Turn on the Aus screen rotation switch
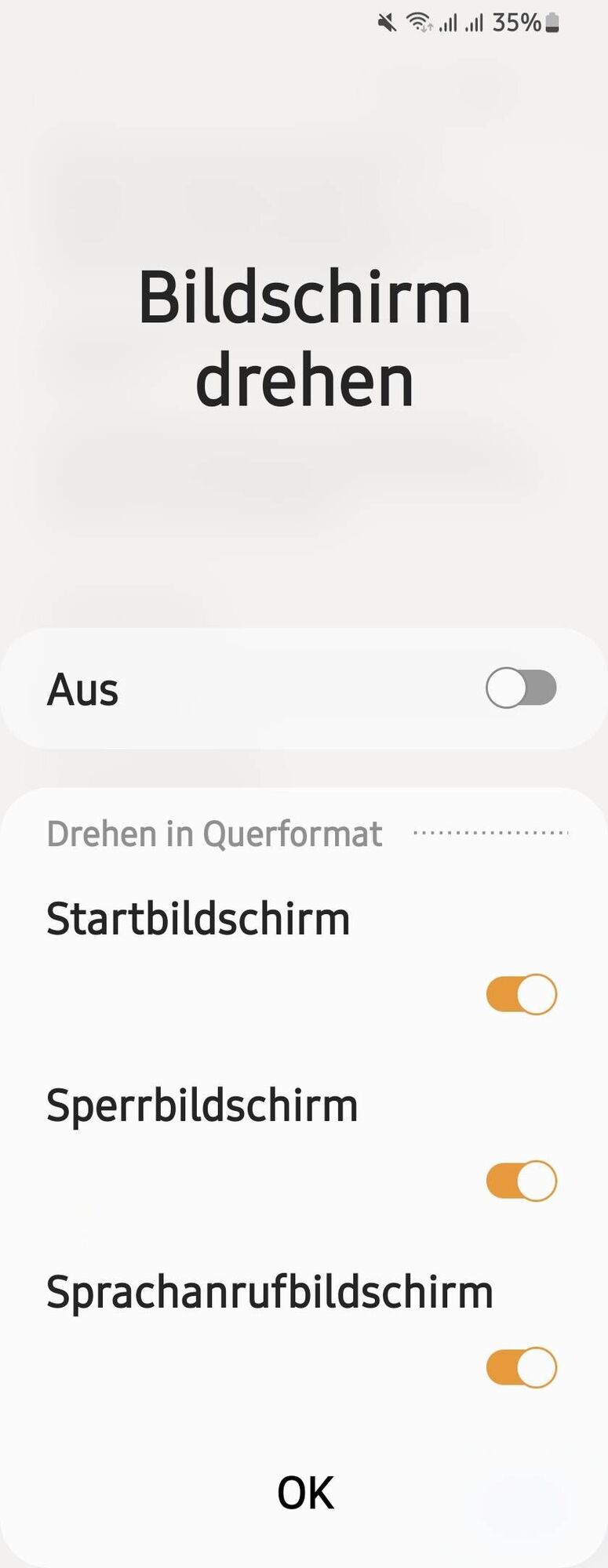The image size is (608, 1568). click(521, 688)
